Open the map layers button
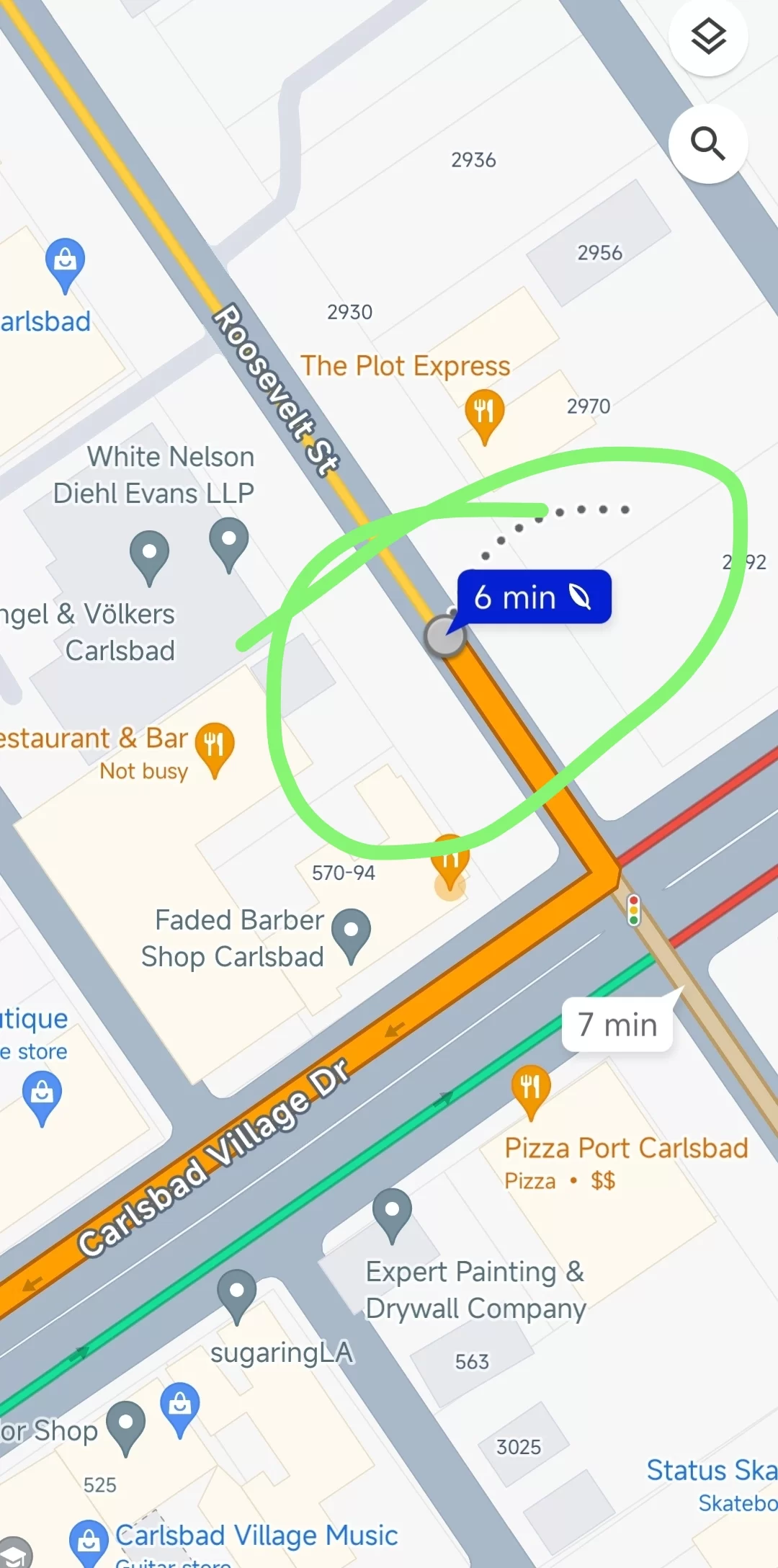Screen dimensions: 778x1568 (x=708, y=36)
